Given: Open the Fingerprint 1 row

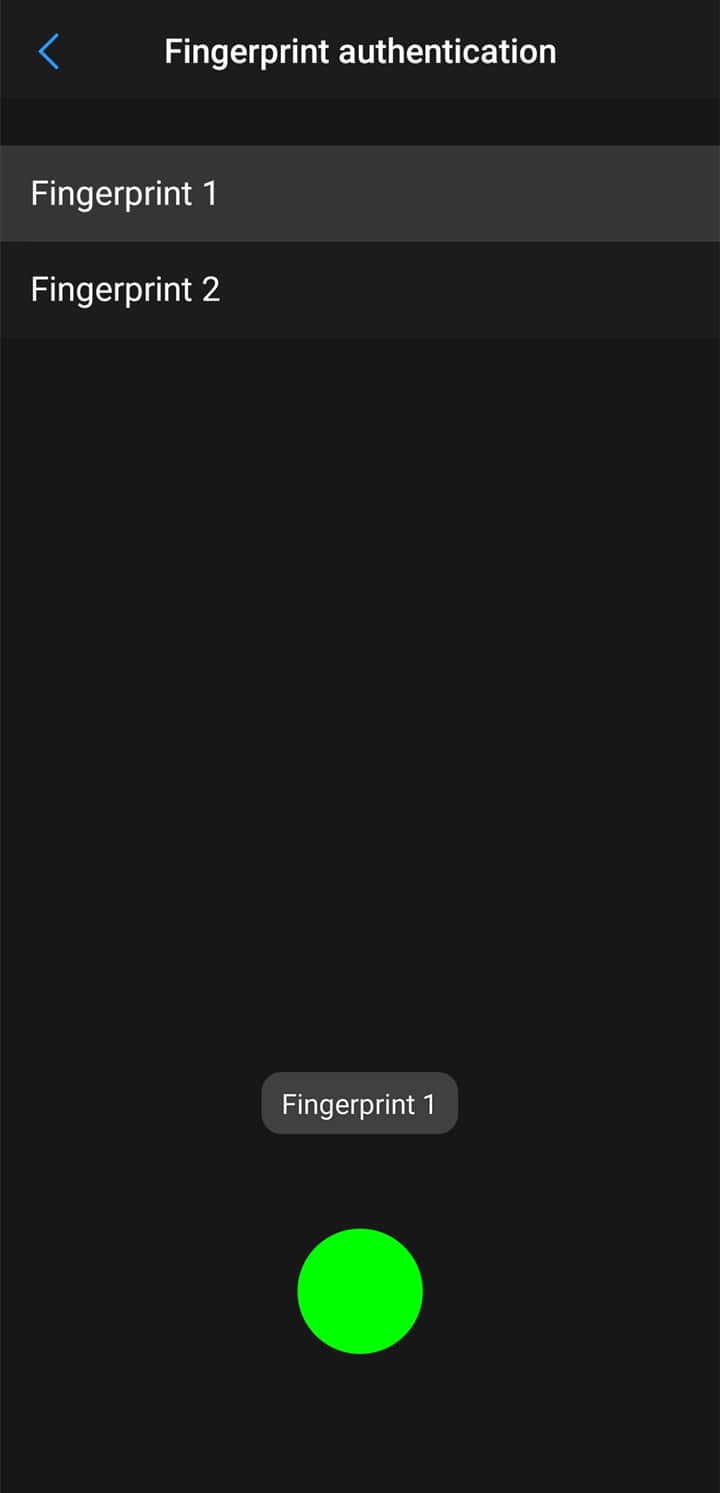Looking at the screenshot, I should 360,193.
